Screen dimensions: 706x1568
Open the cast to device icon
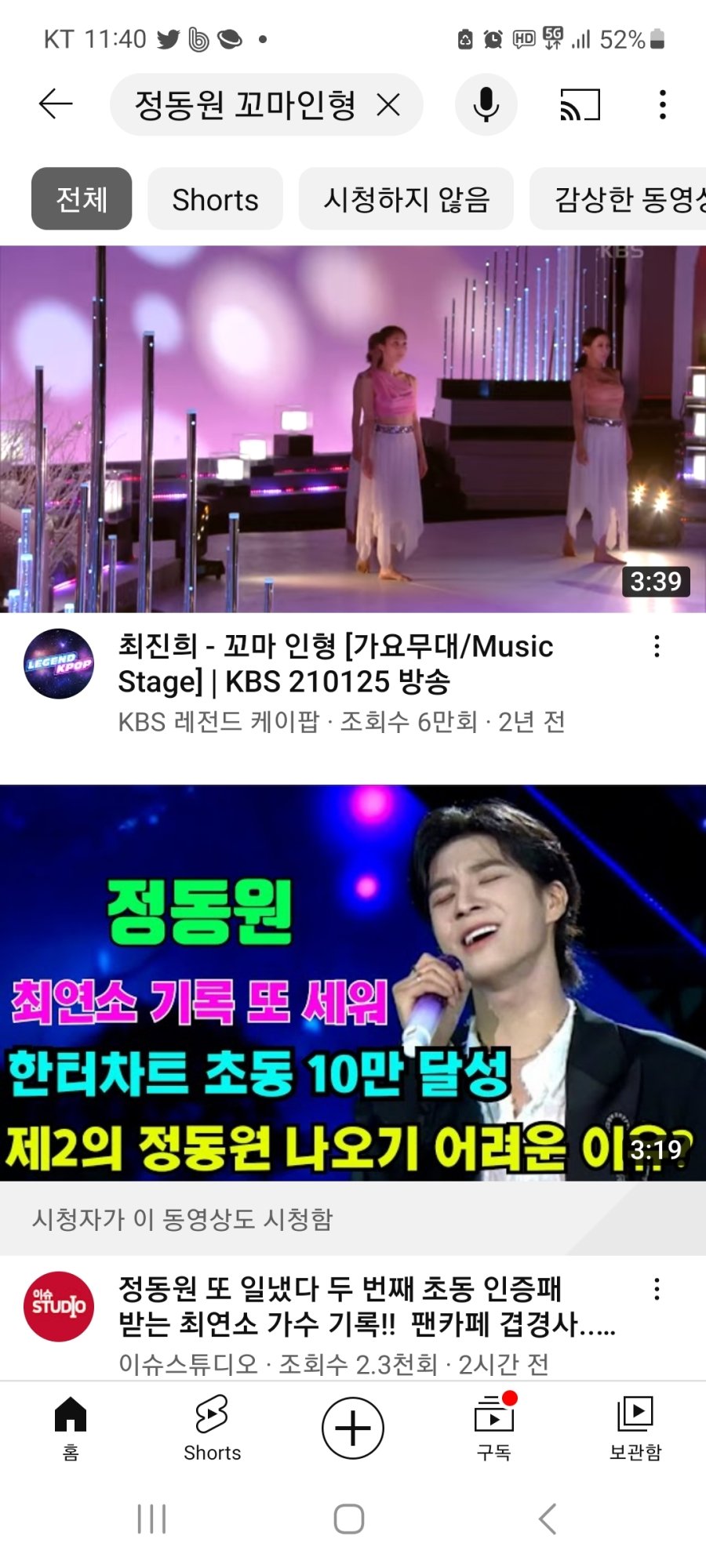tap(580, 104)
